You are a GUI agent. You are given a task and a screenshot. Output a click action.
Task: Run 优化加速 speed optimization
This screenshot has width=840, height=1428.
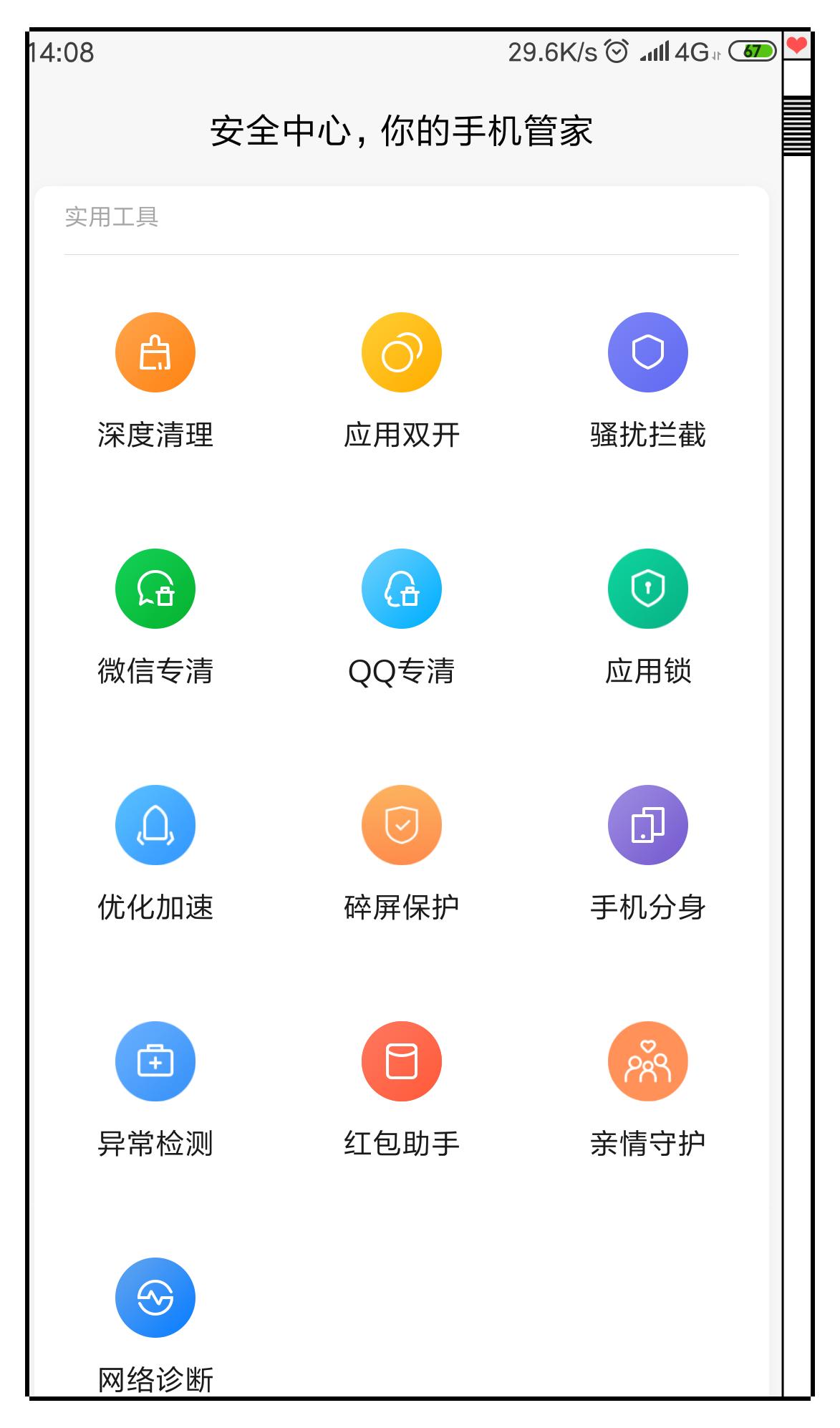(x=155, y=825)
